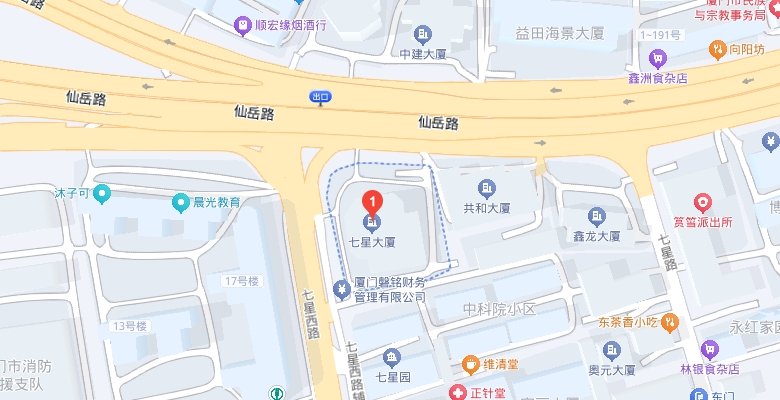Screen dimensions: 780x400
Task: Tap the 奥元大厦 building marker
Action: 611,350
